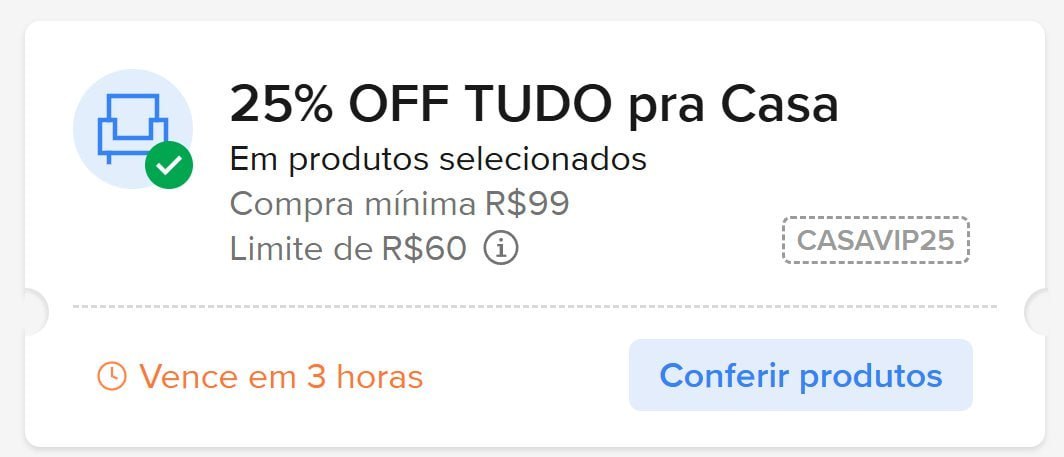The image size is (1064, 457).
Task: Open the info icon beside Limite de R$60
Action: coord(501,248)
